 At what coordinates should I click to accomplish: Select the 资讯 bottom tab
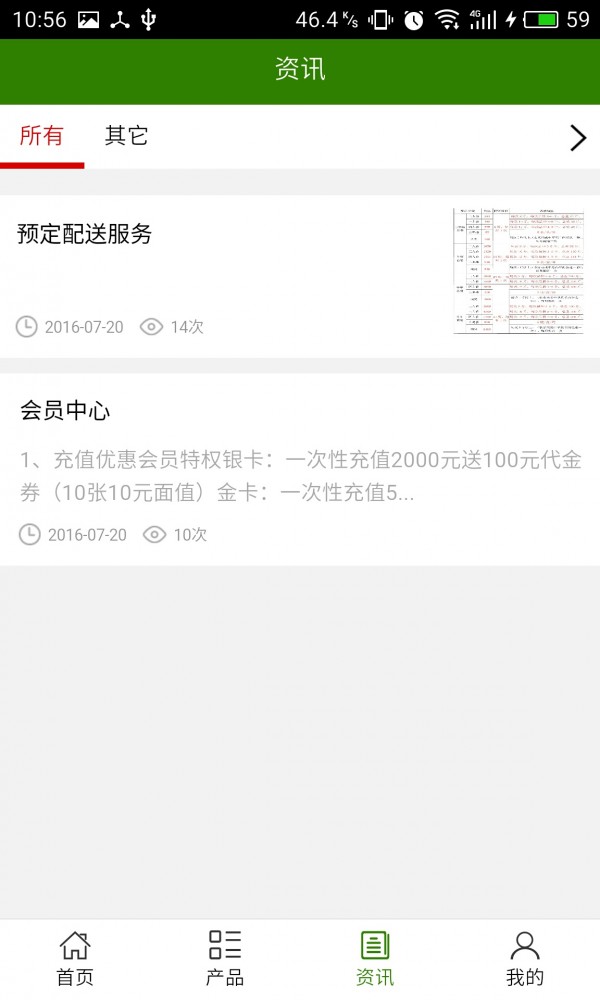click(x=375, y=958)
